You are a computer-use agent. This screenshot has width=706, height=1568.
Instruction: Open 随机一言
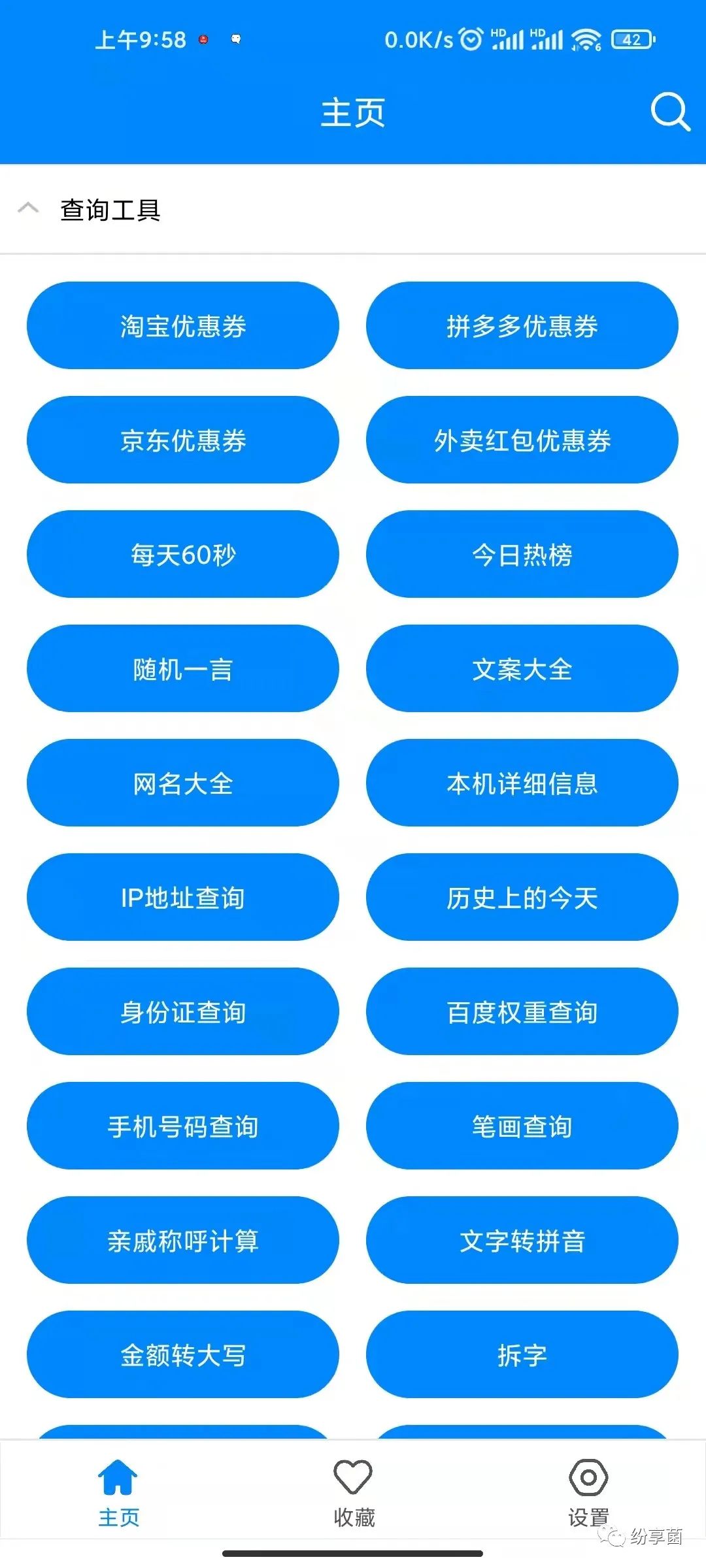click(x=183, y=668)
